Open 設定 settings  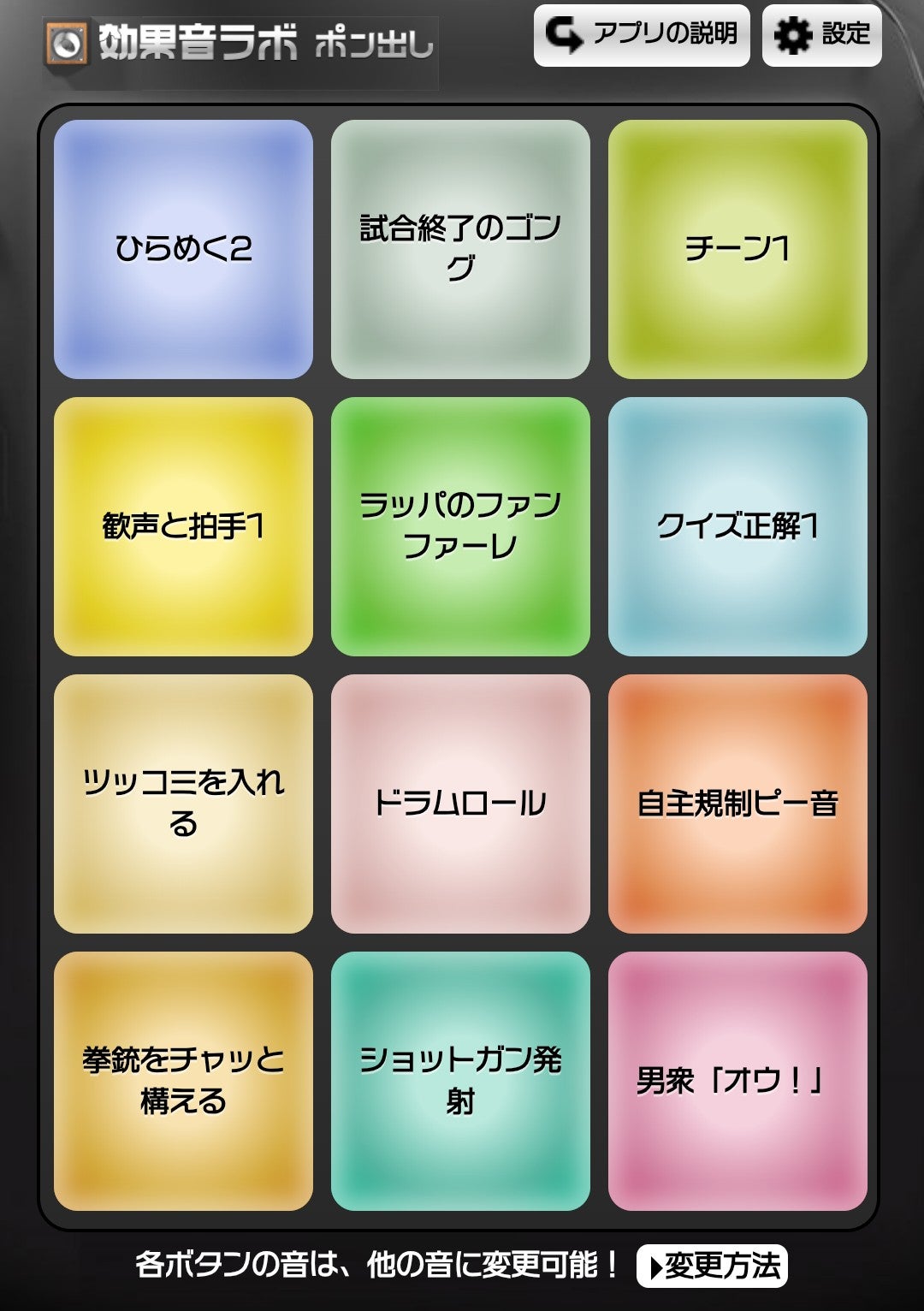pyautogui.click(x=821, y=35)
